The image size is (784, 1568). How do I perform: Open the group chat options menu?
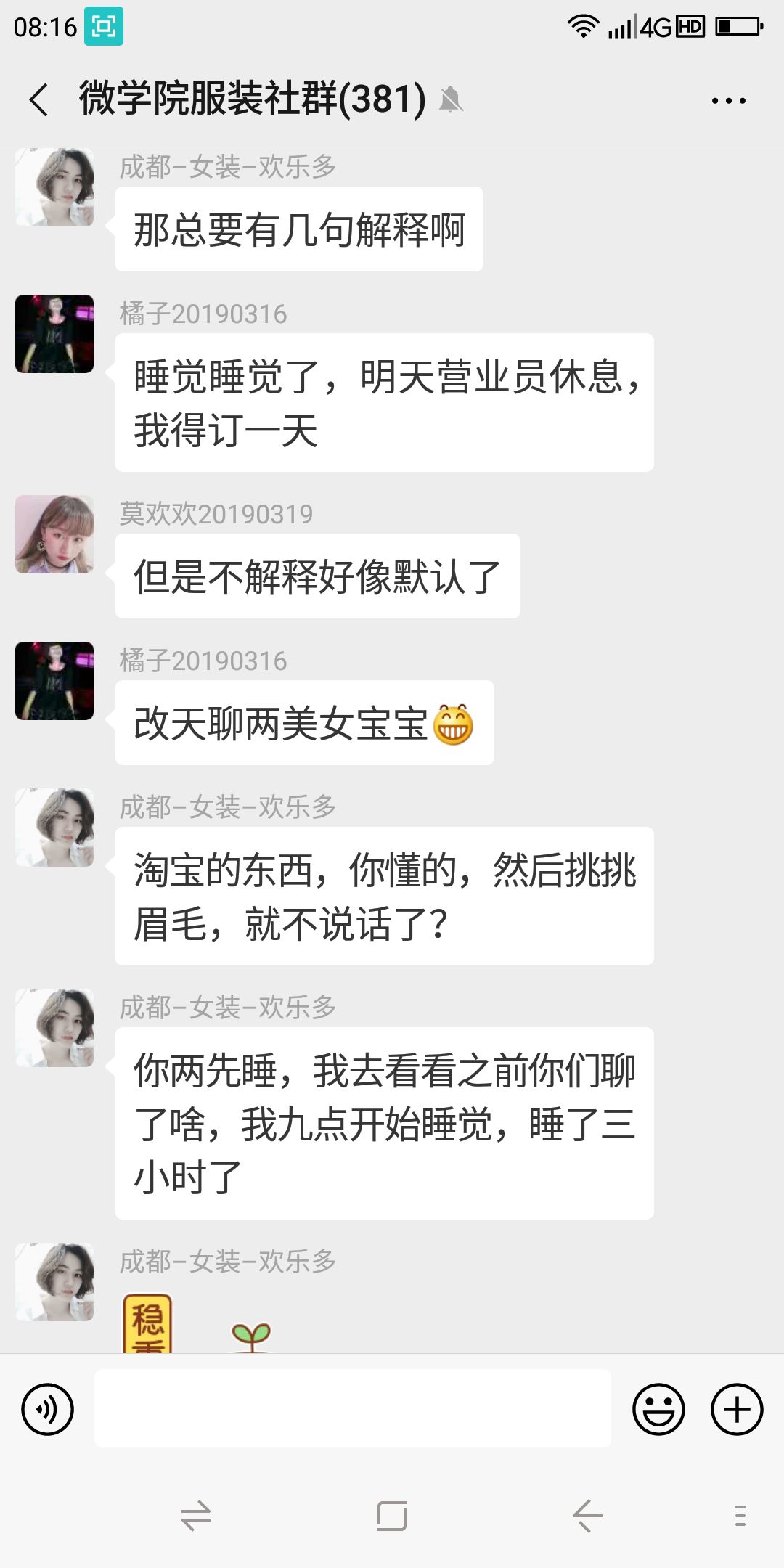[728, 101]
